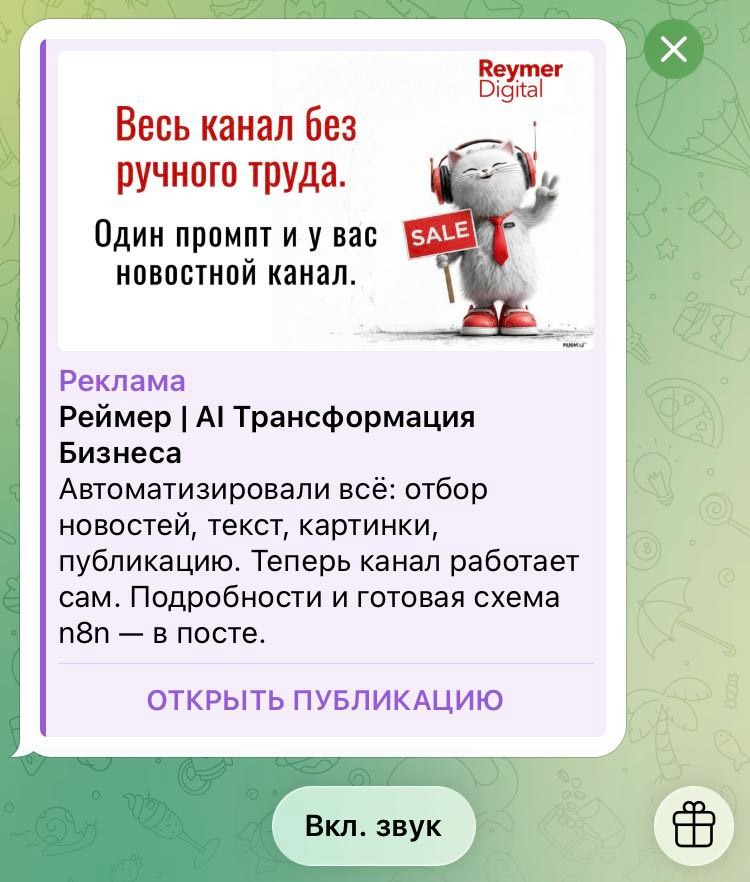The height and width of the screenshot is (882, 750).
Task: Open the Reymer Digital ad banner image
Action: [x=325, y=200]
